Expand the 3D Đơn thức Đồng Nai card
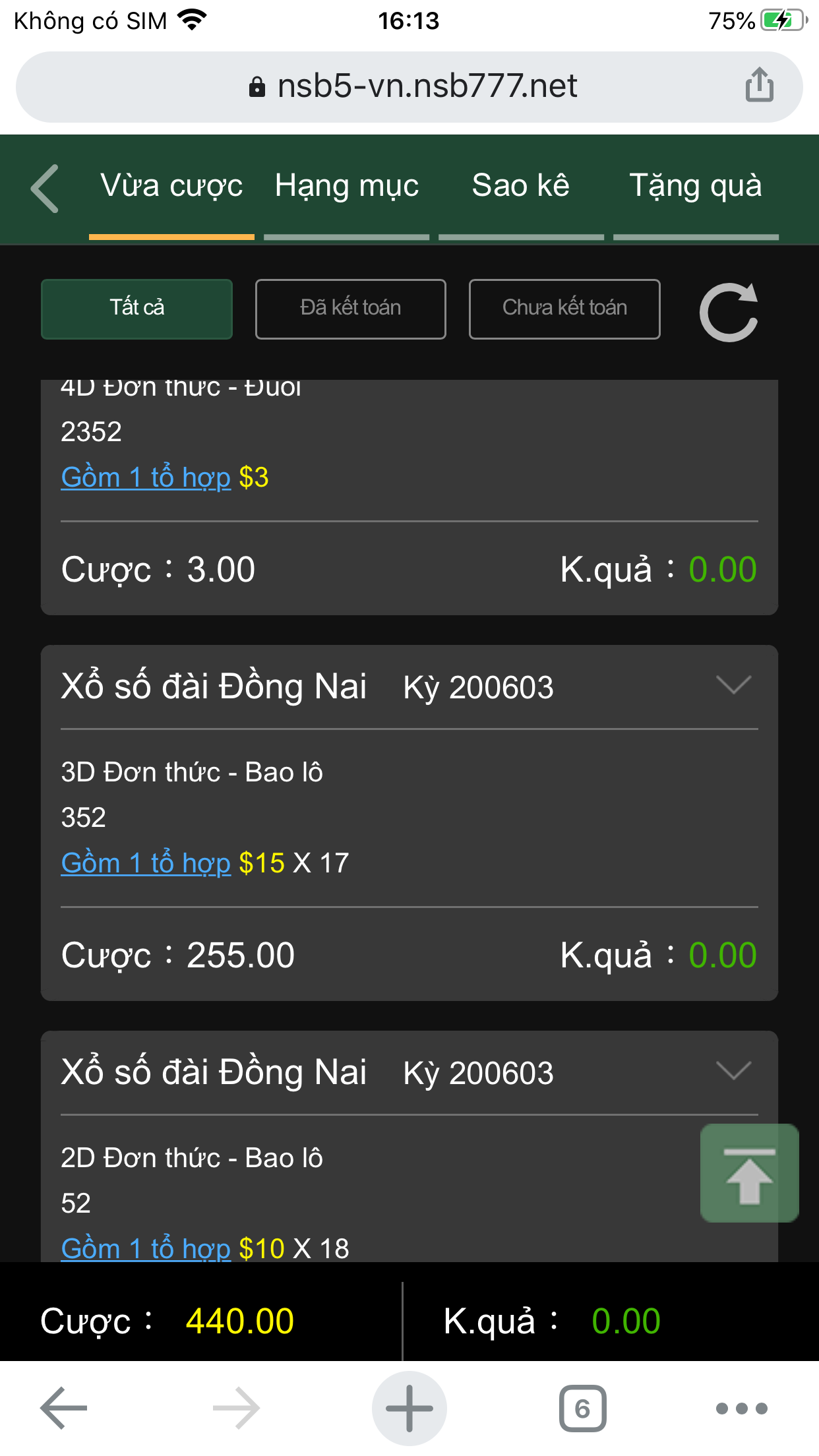The height and width of the screenshot is (1456, 819). 734,686
